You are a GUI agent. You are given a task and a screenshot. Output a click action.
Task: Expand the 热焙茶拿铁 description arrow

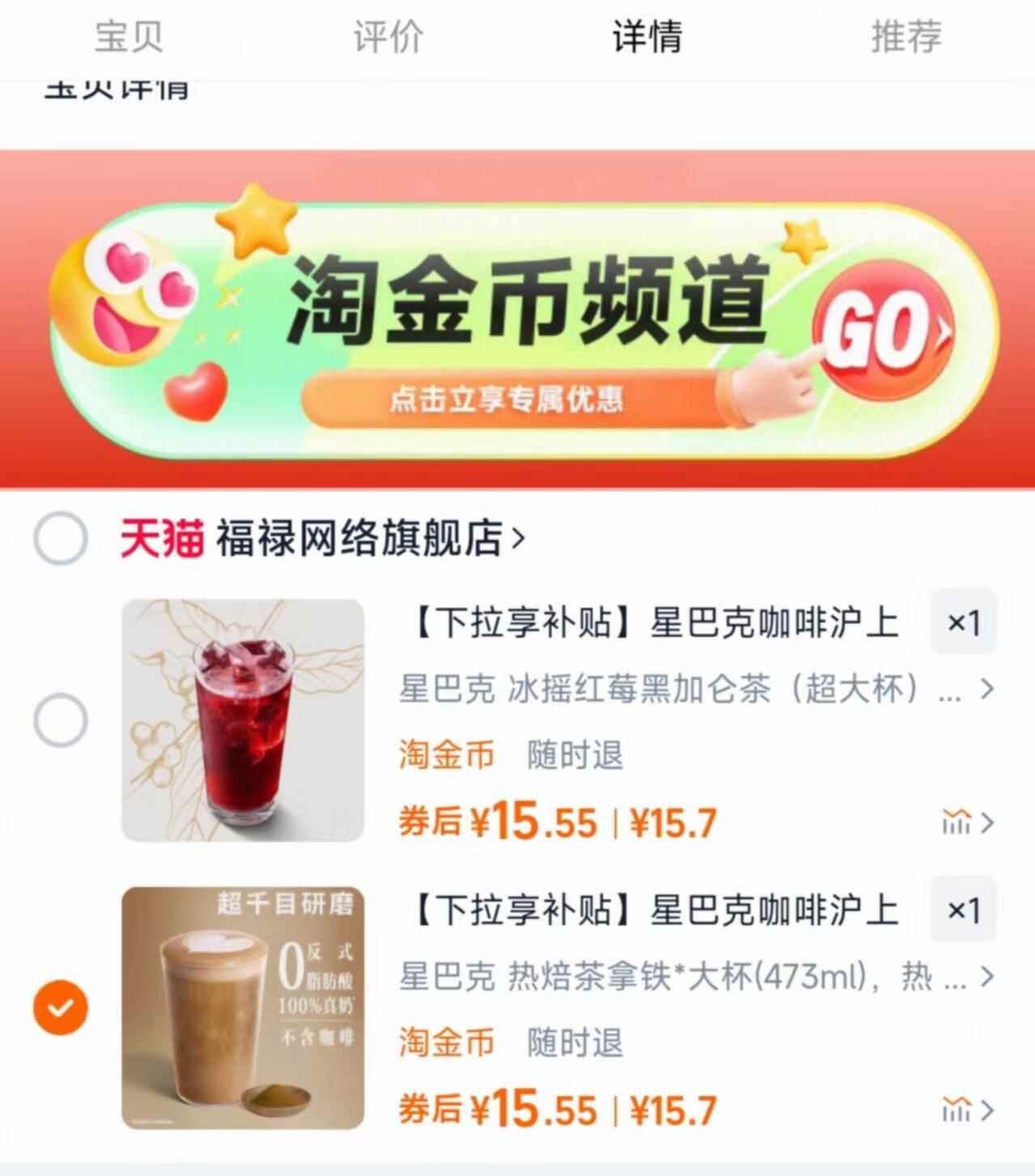click(x=988, y=979)
